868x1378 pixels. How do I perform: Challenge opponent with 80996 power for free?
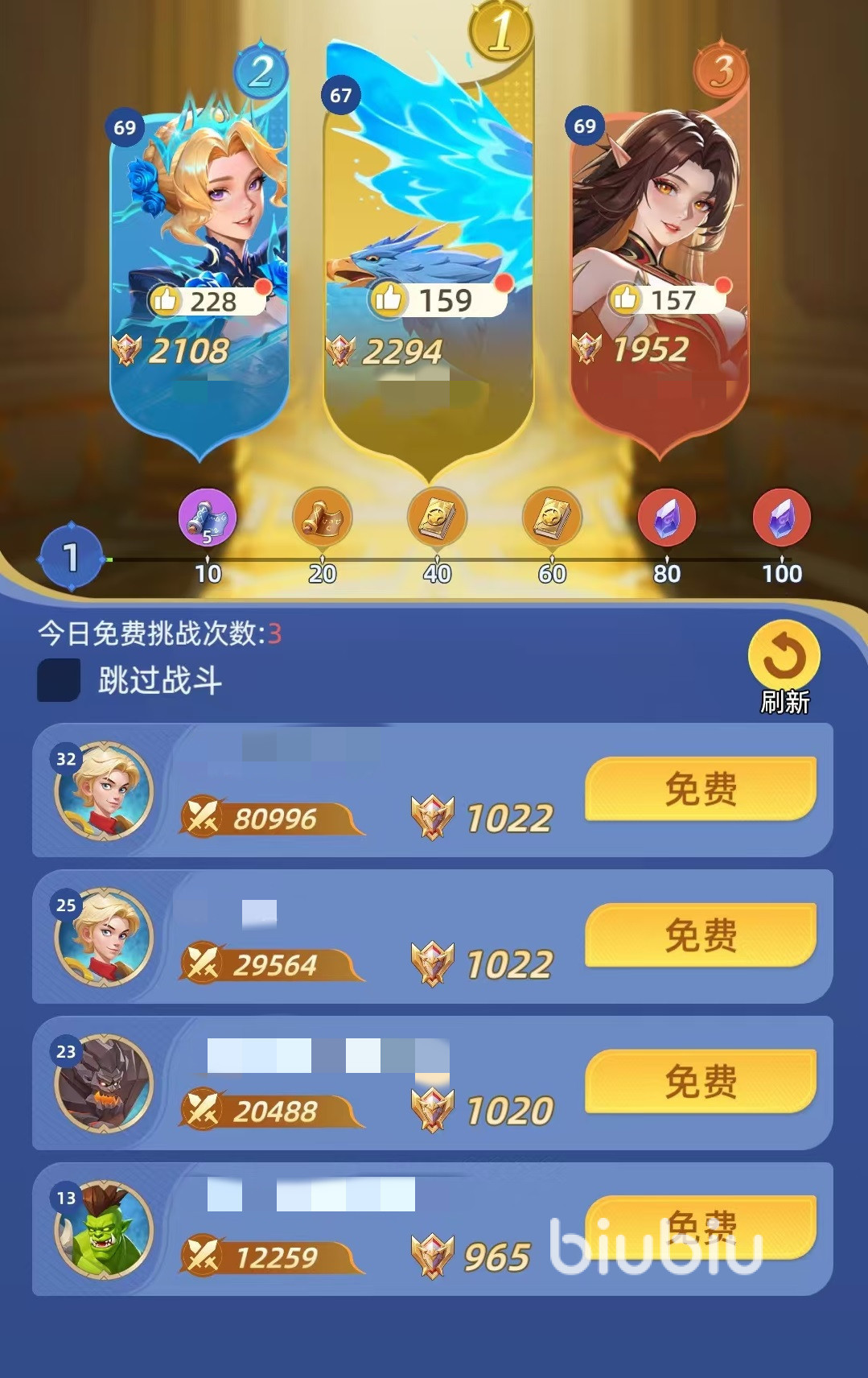click(x=700, y=789)
